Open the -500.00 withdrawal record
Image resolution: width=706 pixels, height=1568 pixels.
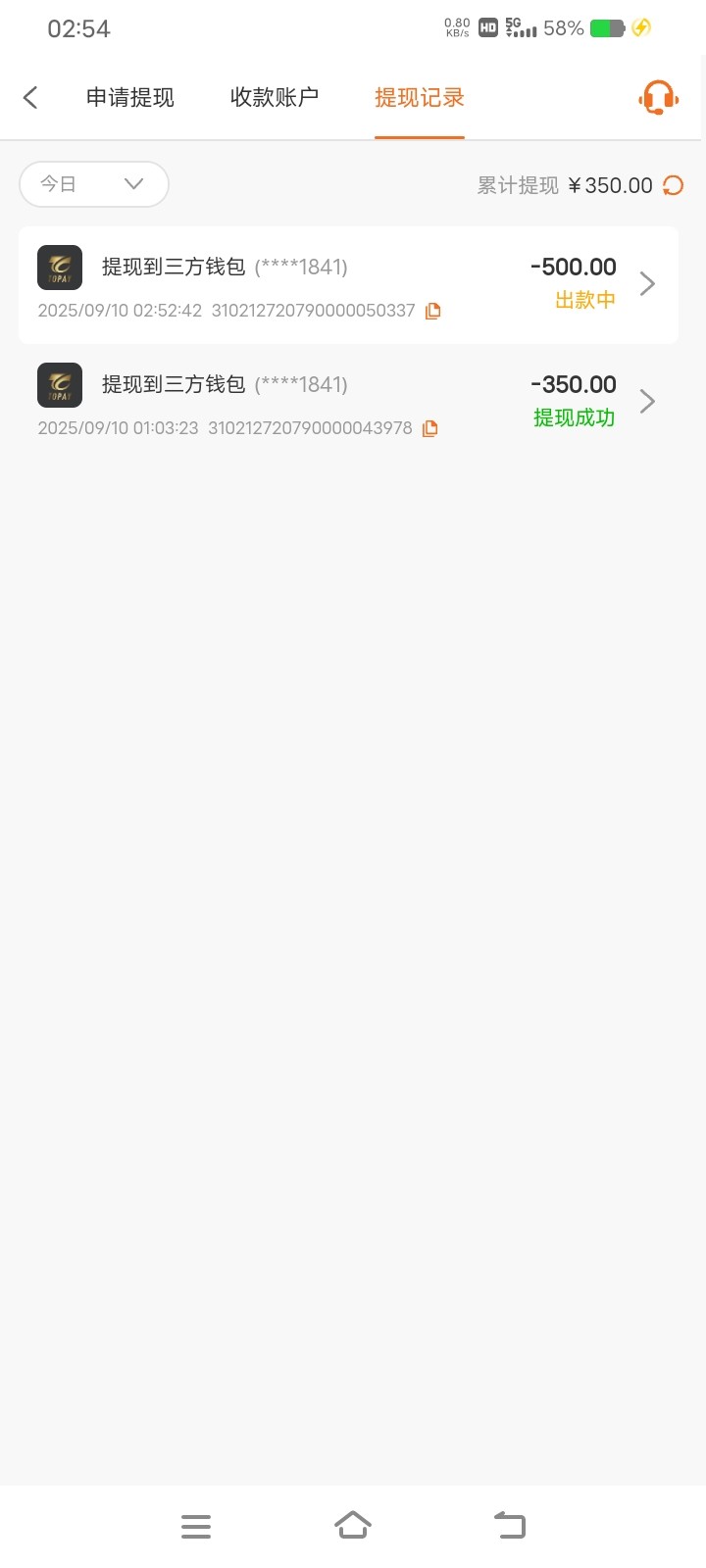[x=348, y=285]
